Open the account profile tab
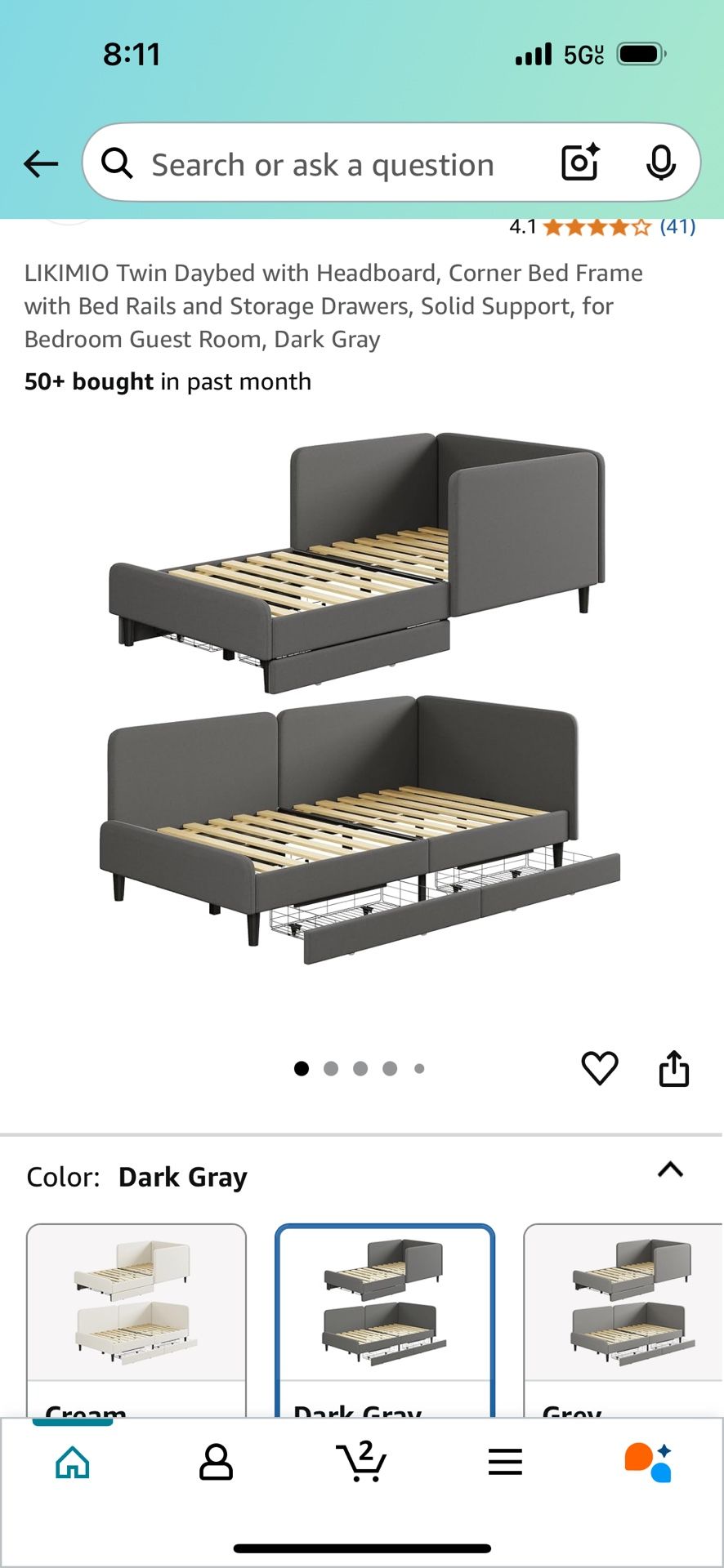This screenshot has width=724, height=1568. pyautogui.click(x=216, y=1463)
